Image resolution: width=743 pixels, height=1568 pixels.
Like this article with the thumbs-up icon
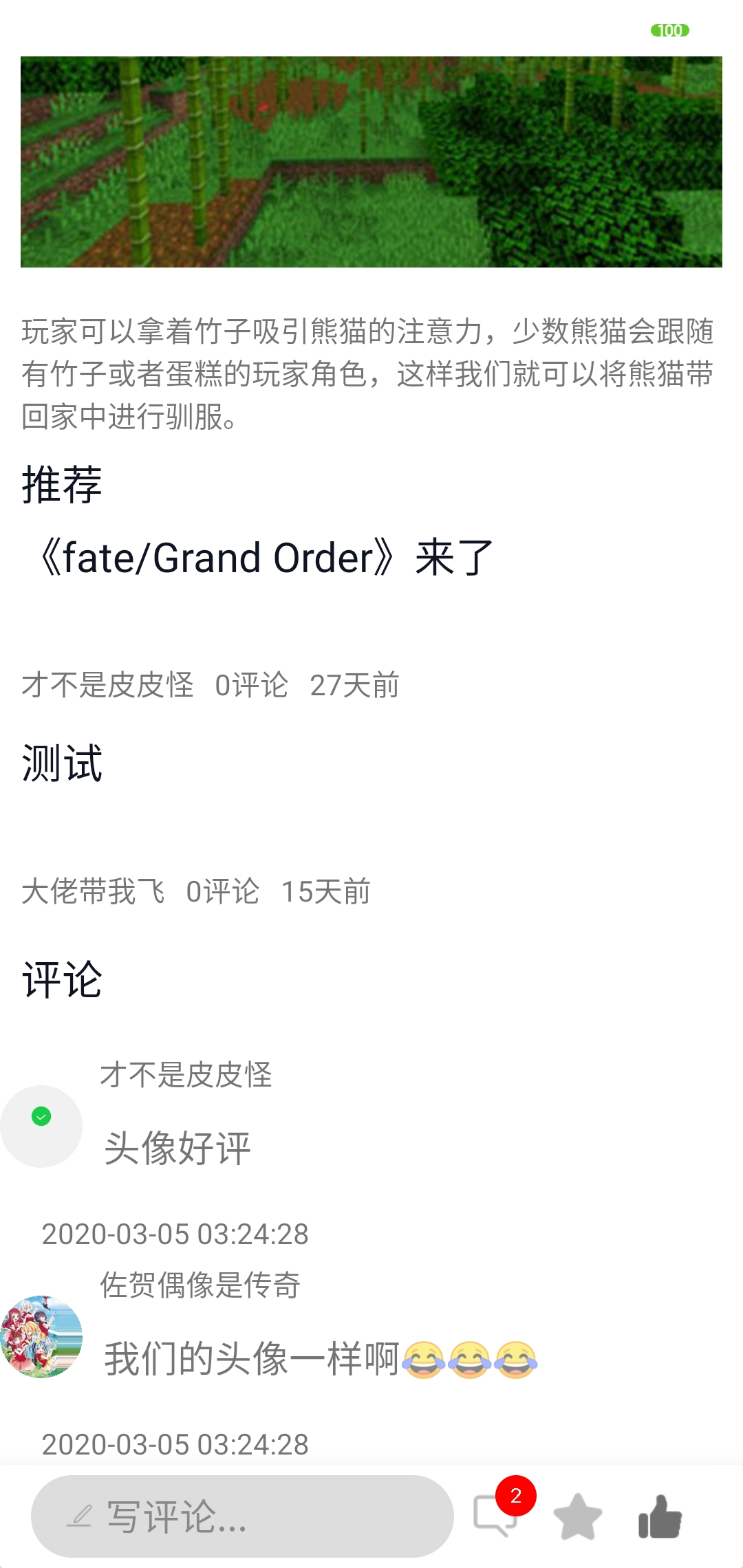tap(660, 1517)
